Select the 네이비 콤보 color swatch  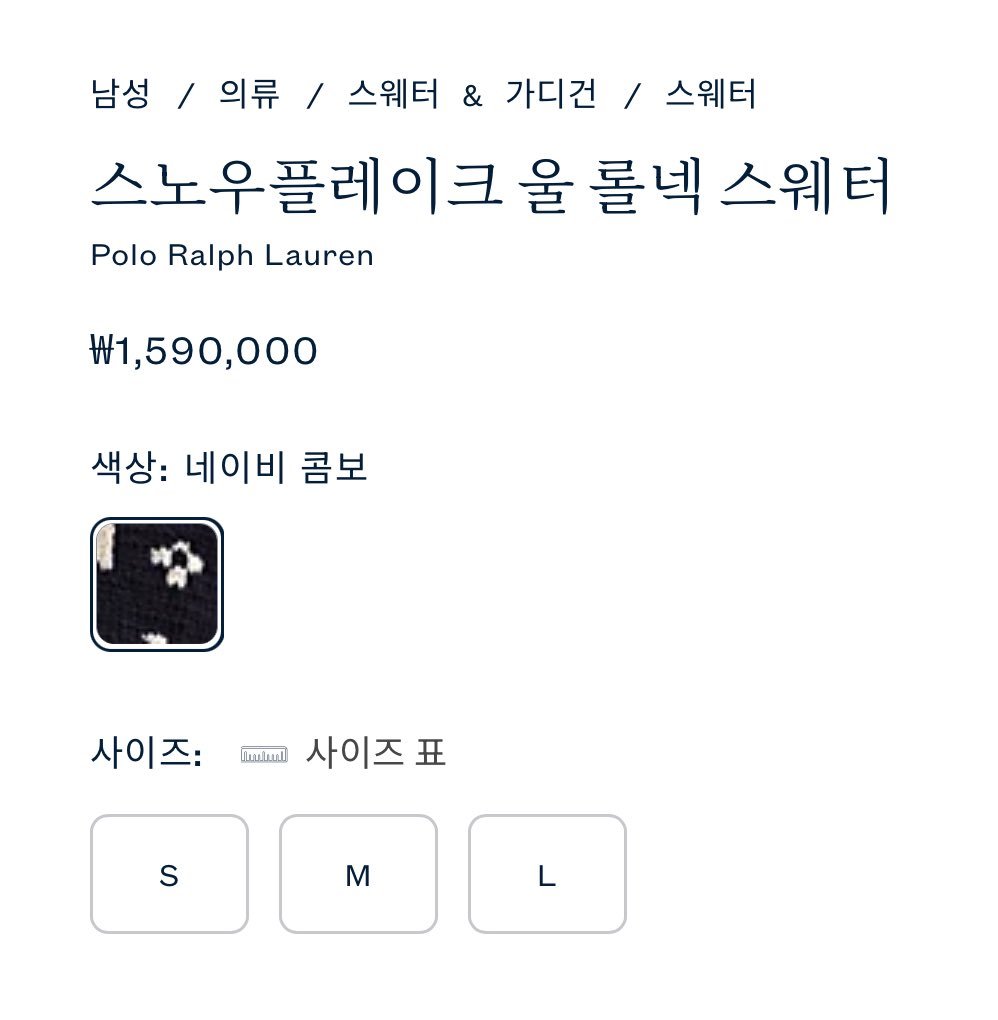(x=157, y=584)
